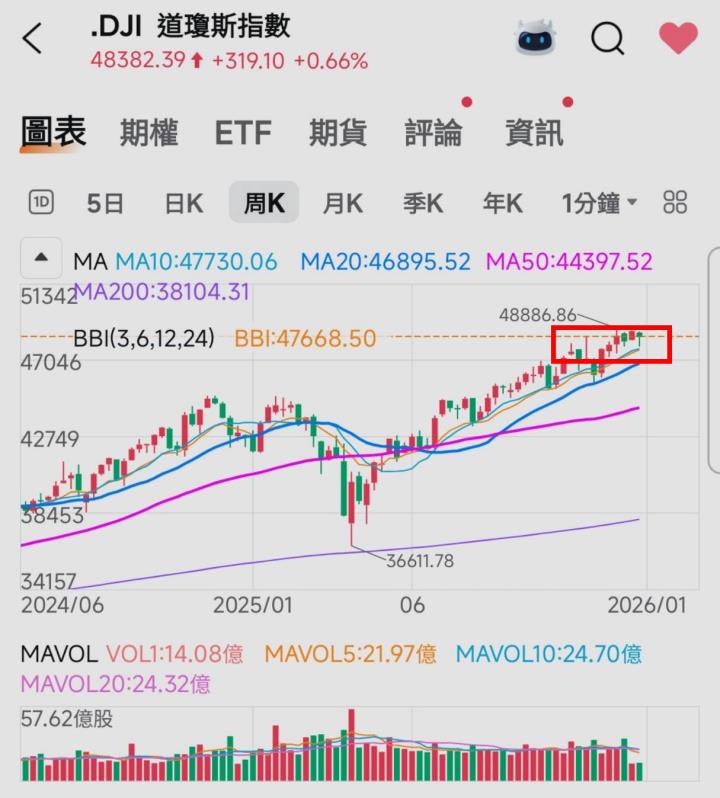Select the 5日 five-day chart
This screenshot has width=720, height=798.
(104, 202)
